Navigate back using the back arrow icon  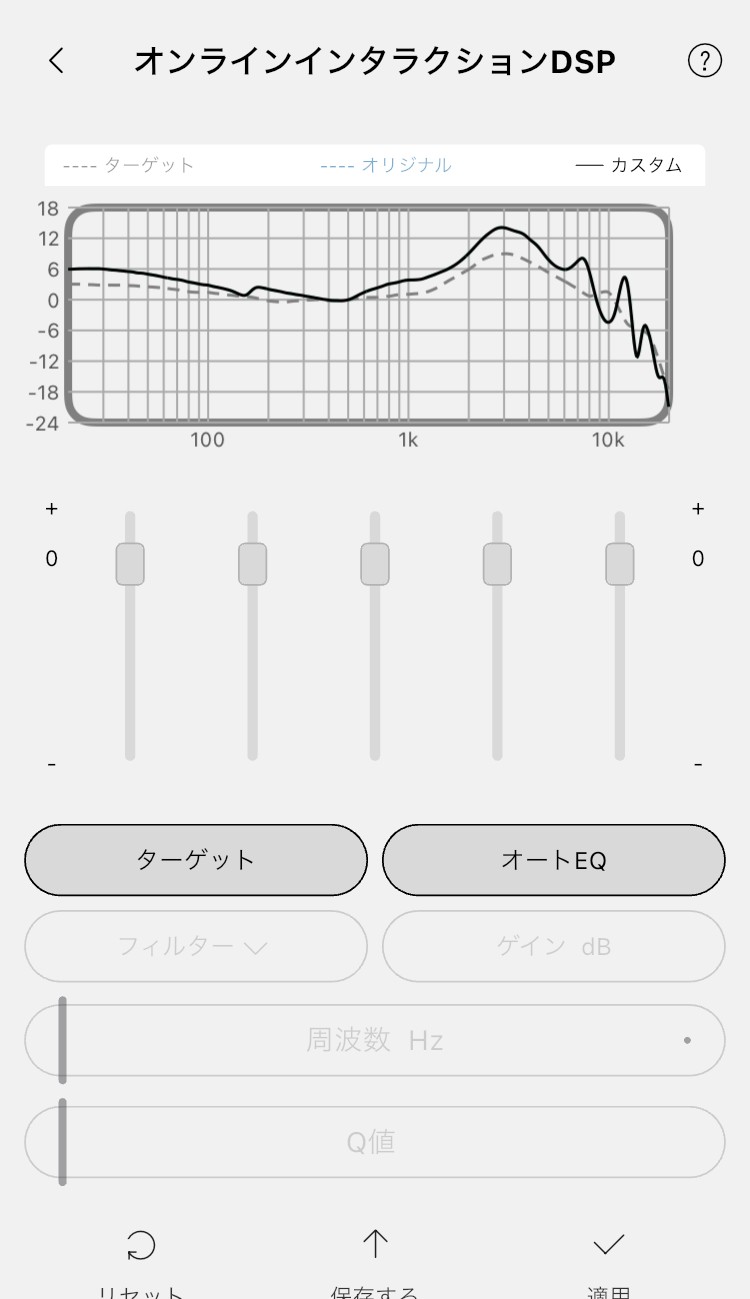56,60
